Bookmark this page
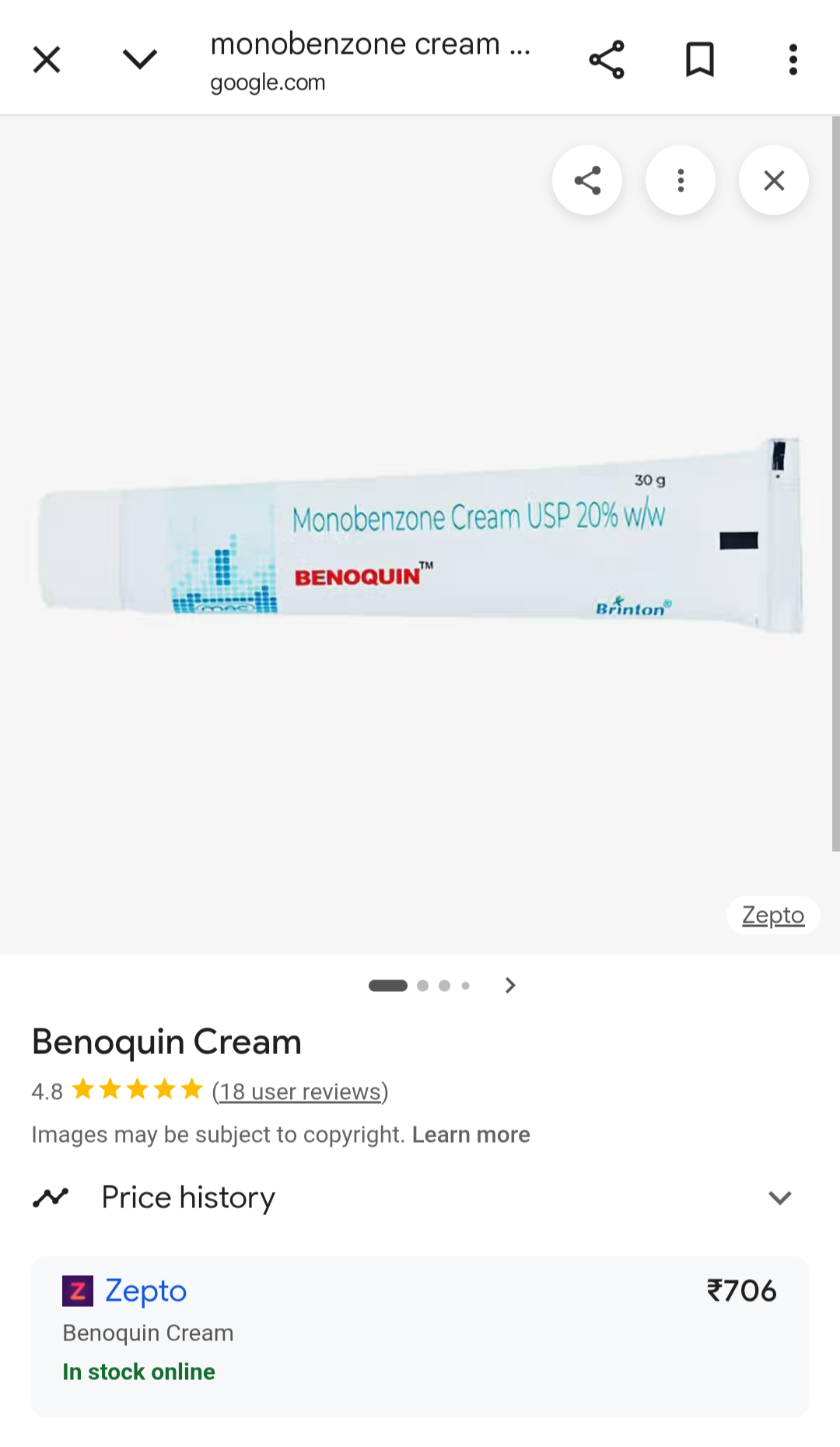This screenshot has height=1447, width=840. 700,60
